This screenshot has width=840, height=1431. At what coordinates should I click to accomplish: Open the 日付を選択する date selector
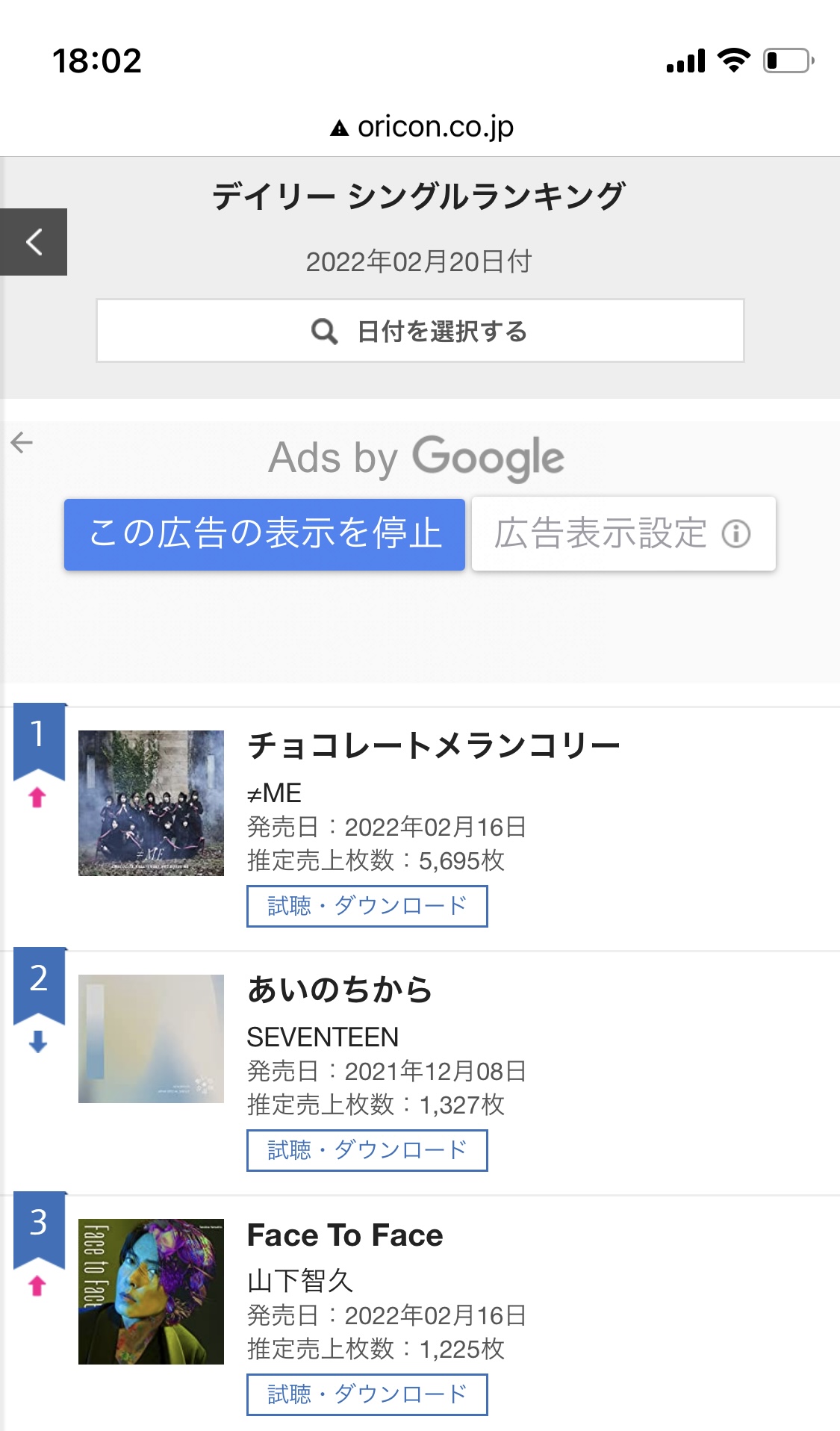tap(420, 331)
